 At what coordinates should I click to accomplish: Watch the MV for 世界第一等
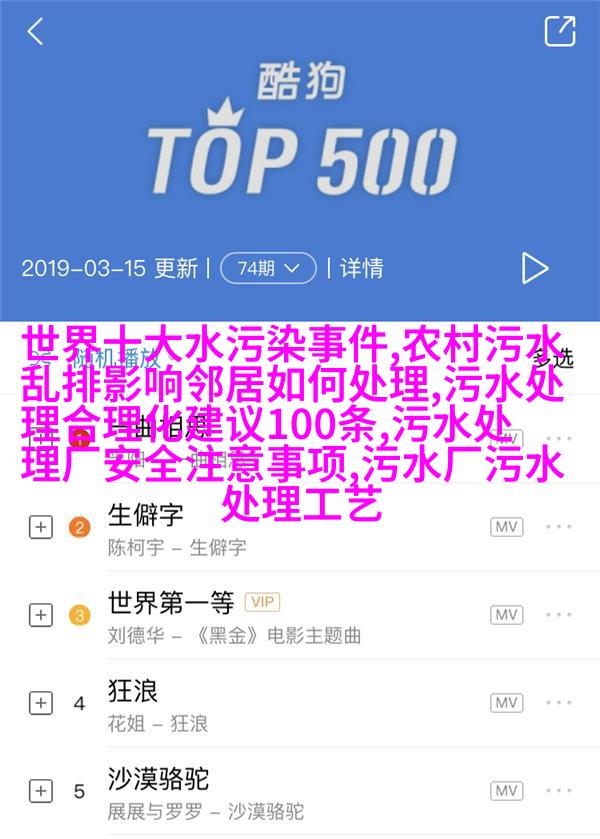507,614
